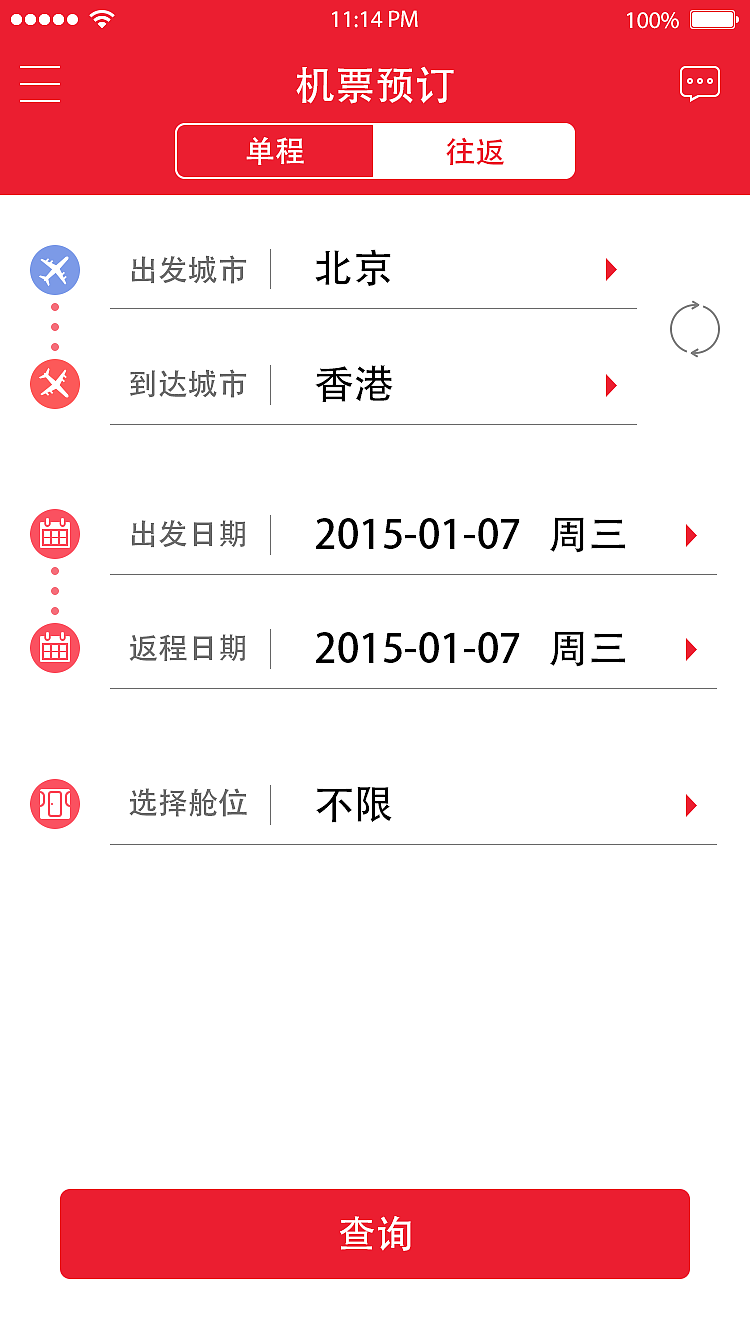
Task: Select the 单程 one-way trip option
Action: coord(275,150)
